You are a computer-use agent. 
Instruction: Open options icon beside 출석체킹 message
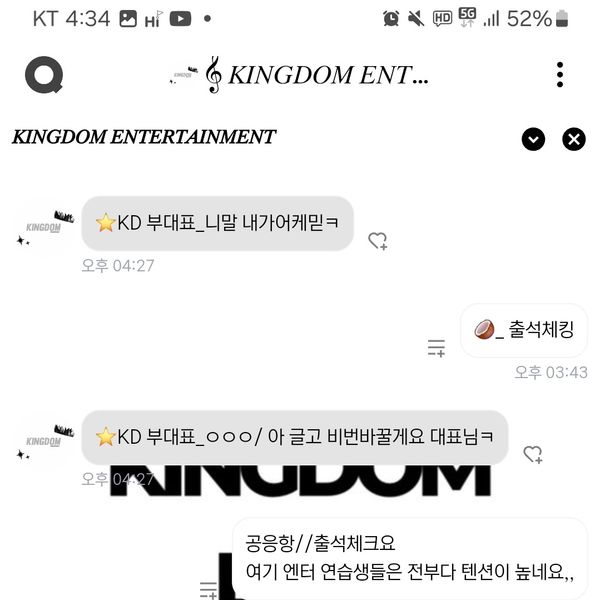tap(436, 348)
